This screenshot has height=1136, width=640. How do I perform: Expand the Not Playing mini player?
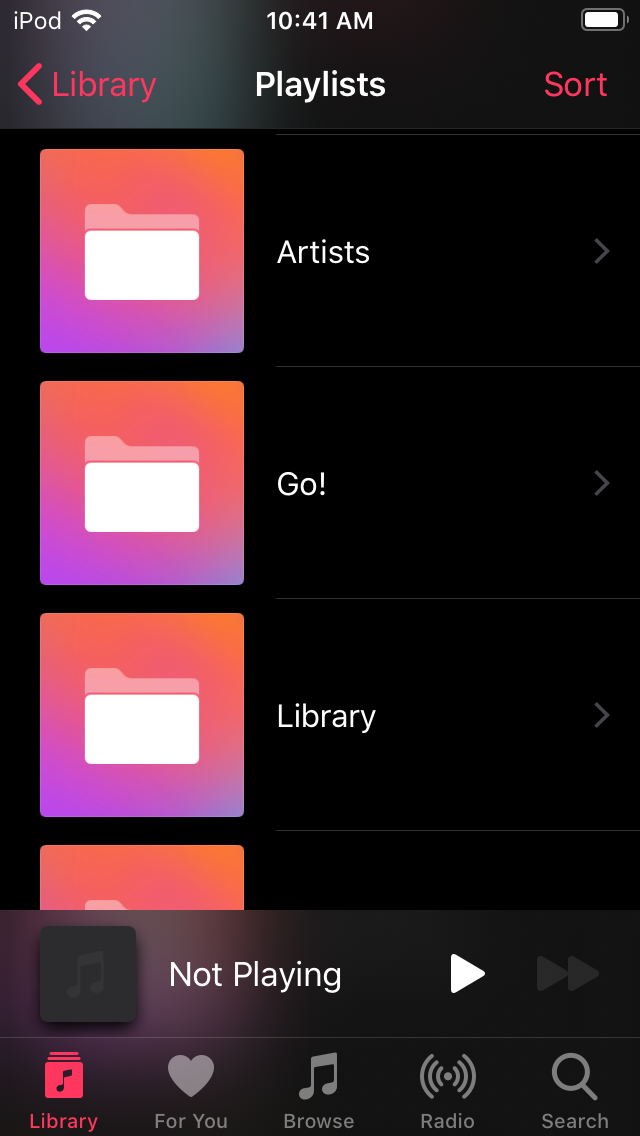coord(255,974)
